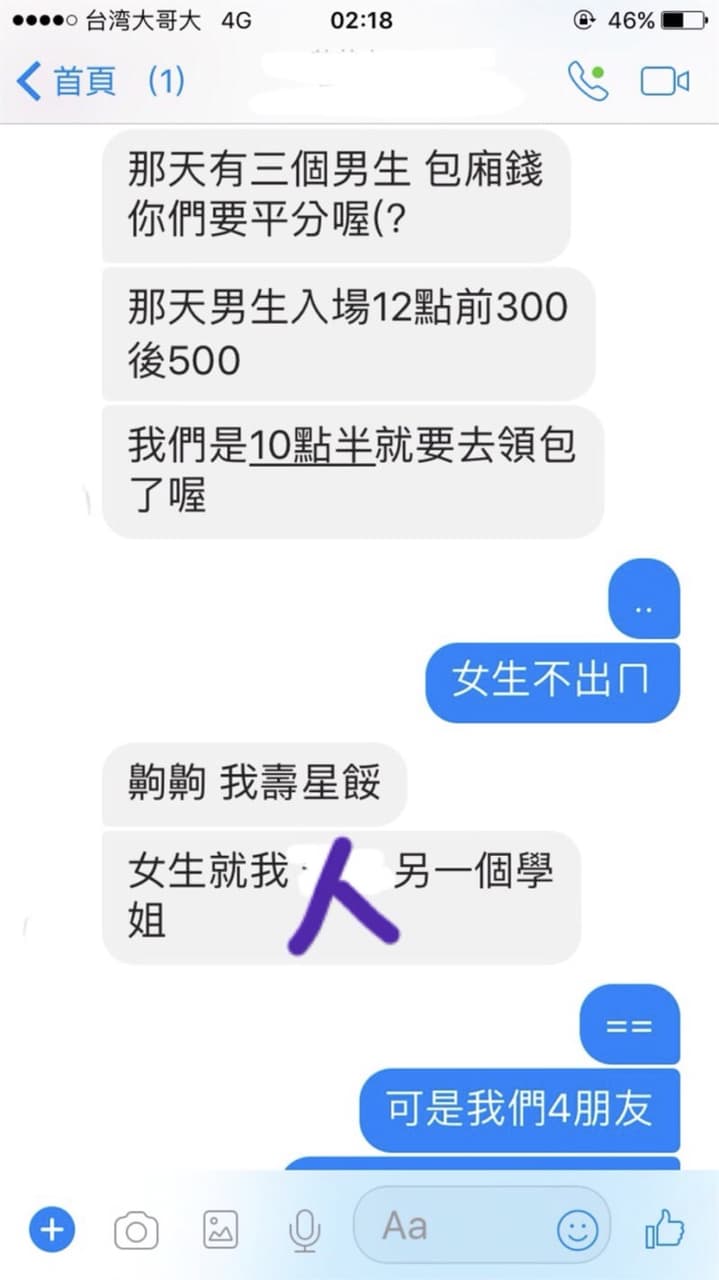Start a video call
This screenshot has width=719, height=1280.
click(x=665, y=81)
